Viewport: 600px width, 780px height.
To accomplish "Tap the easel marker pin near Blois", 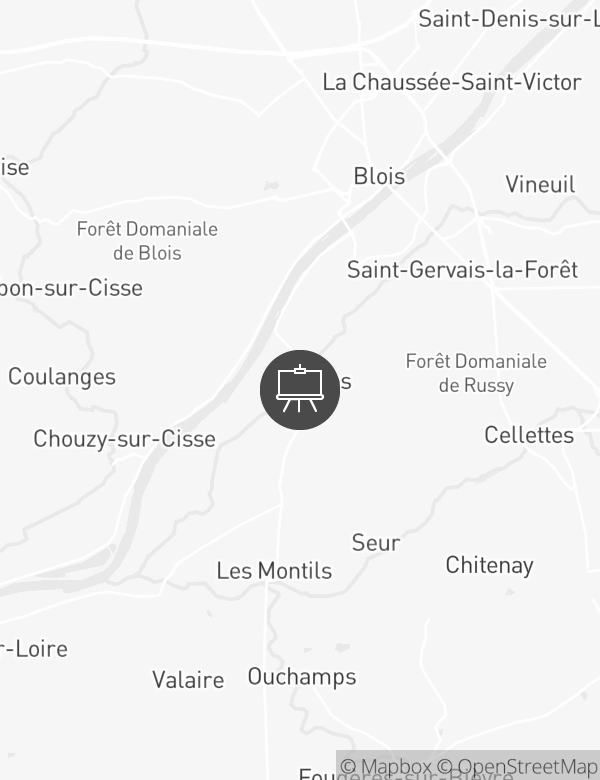I will (299, 390).
